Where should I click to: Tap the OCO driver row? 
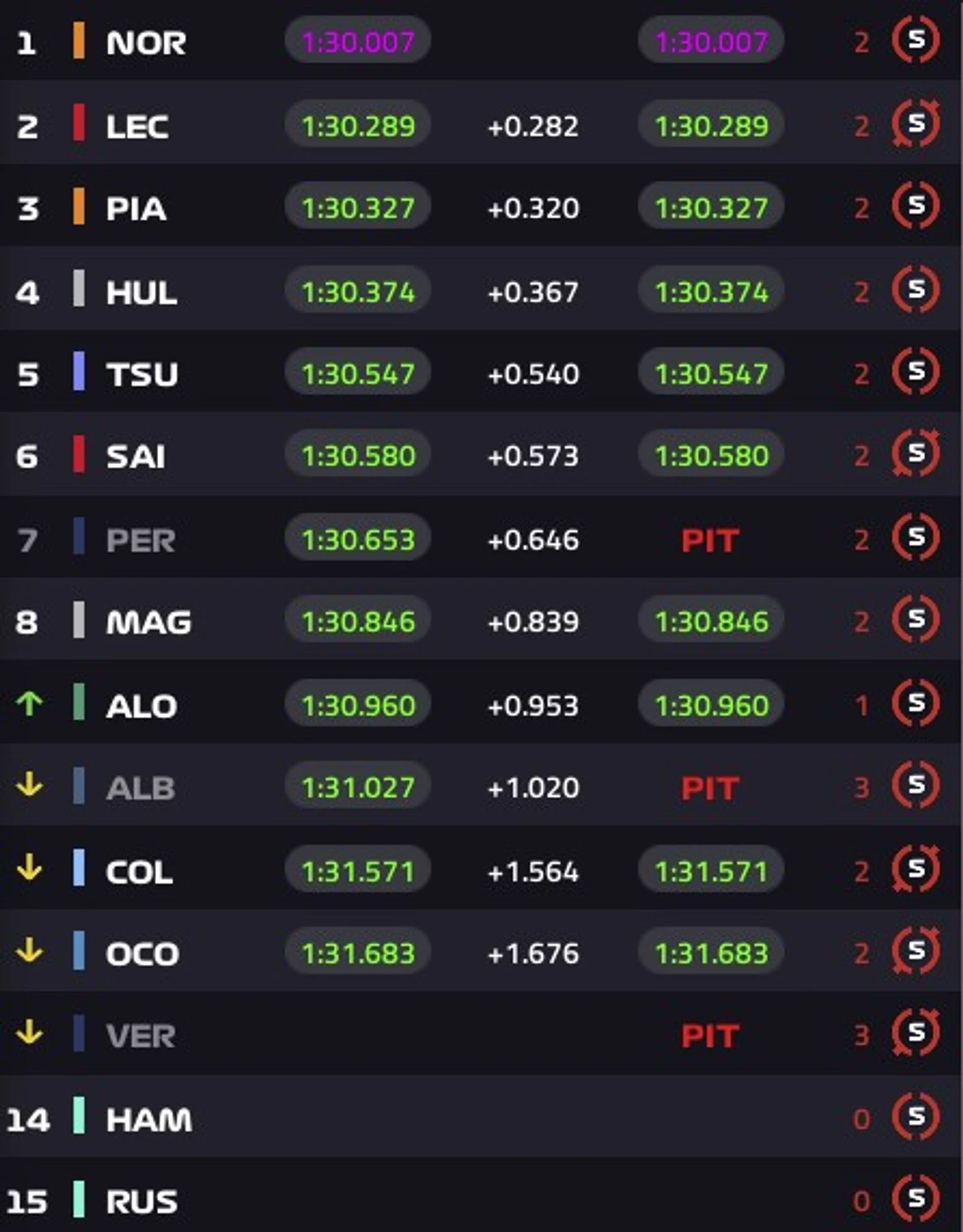(x=142, y=954)
